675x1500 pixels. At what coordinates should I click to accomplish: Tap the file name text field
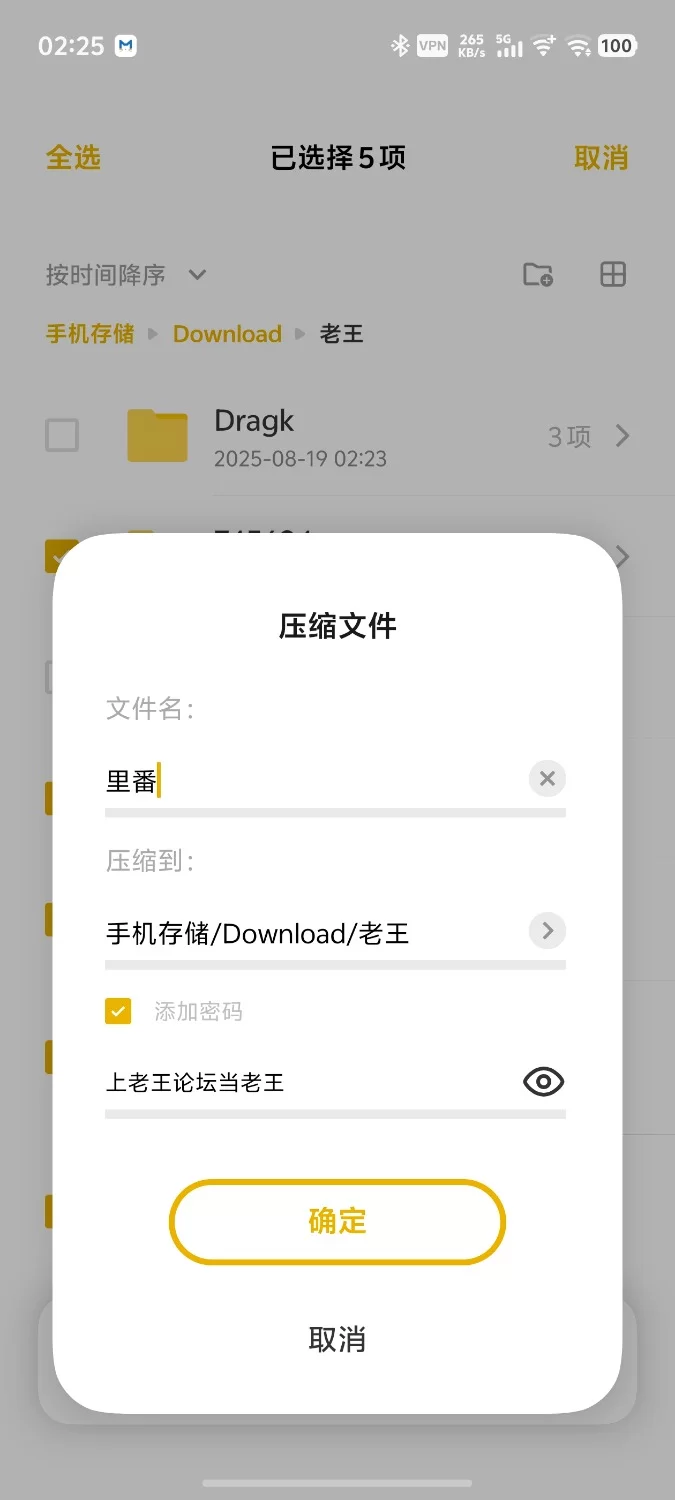[315, 780]
